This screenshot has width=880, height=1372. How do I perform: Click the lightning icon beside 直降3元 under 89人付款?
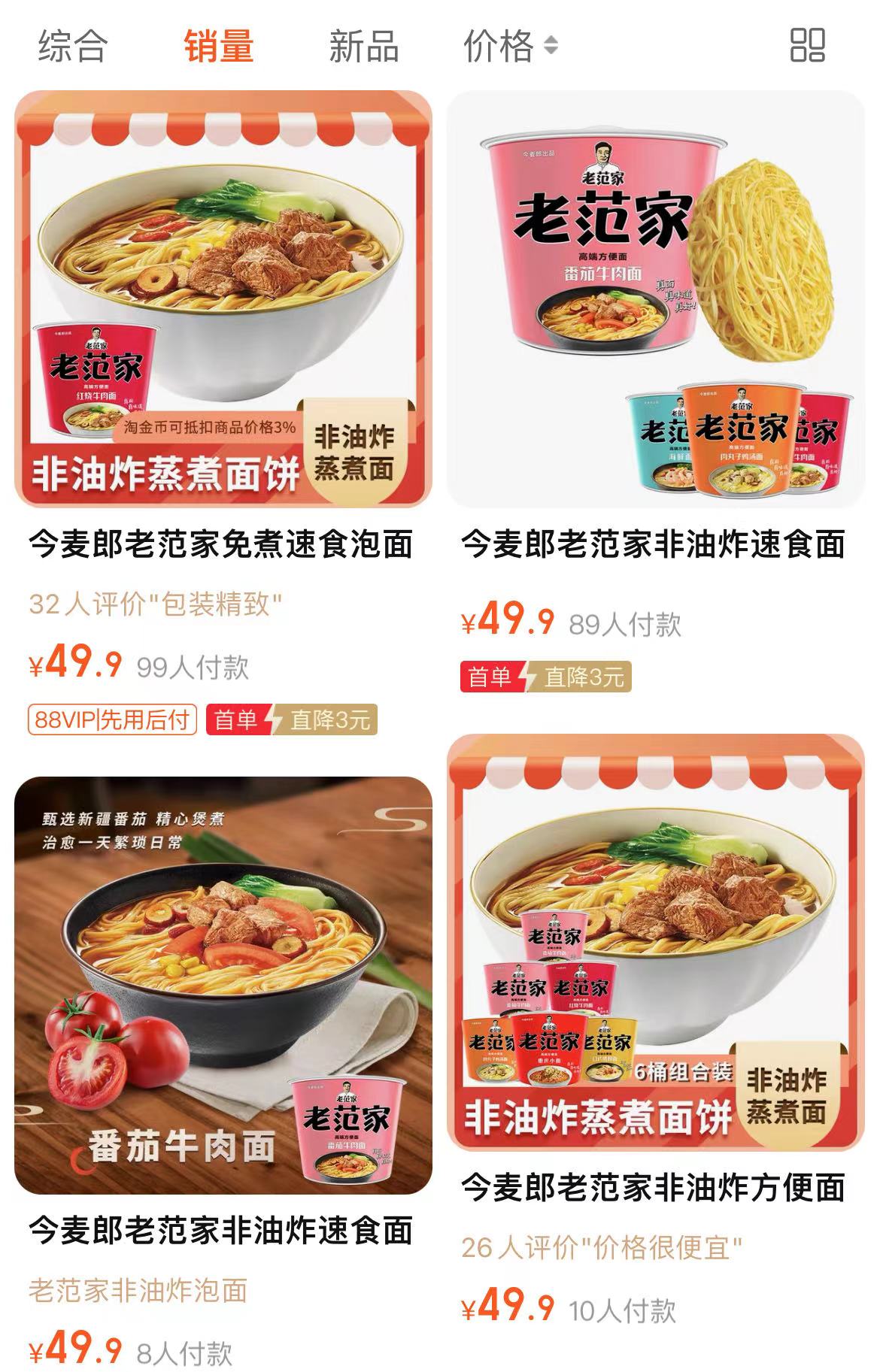(528, 676)
